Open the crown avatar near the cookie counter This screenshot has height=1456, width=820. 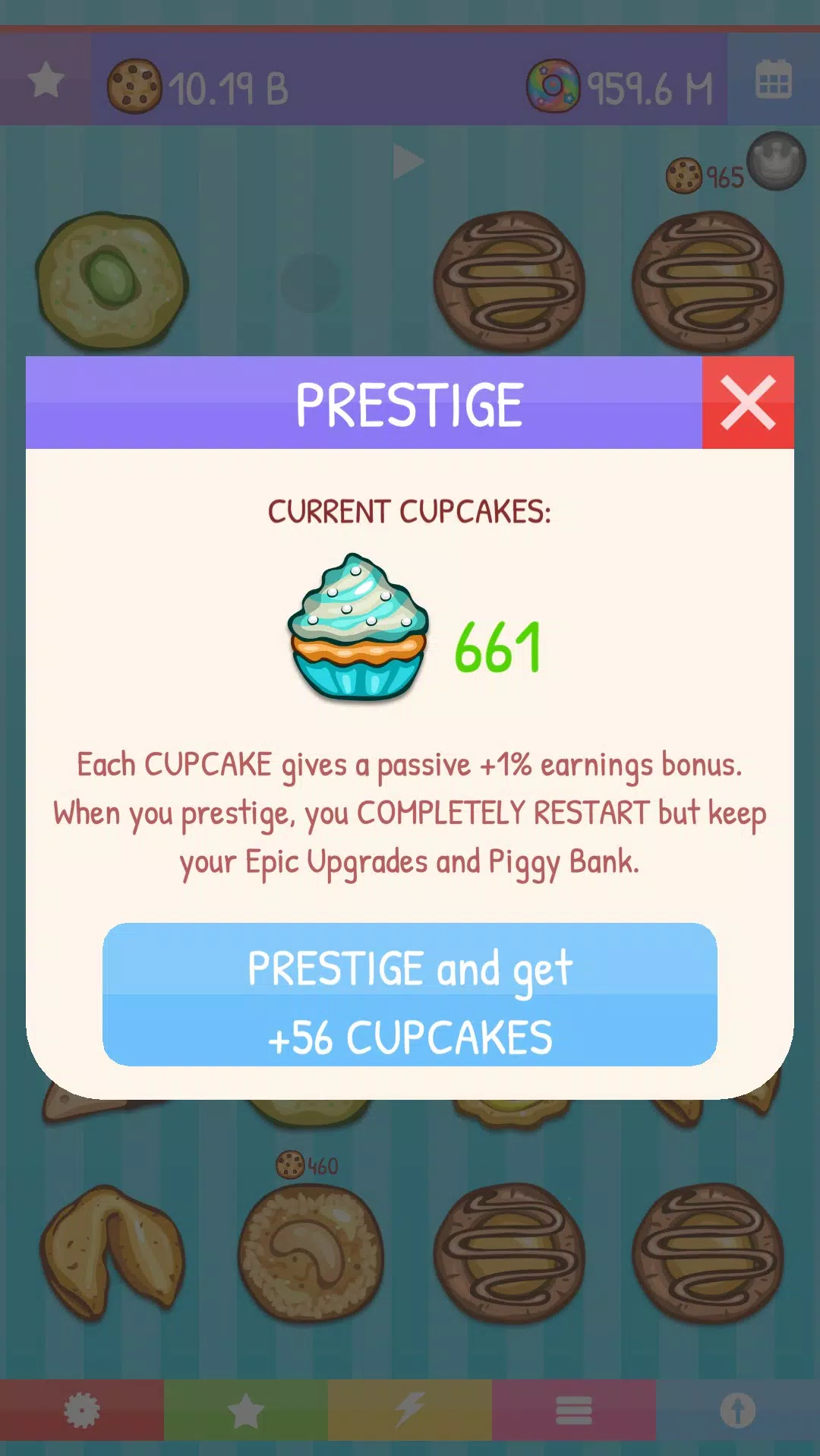(775, 162)
